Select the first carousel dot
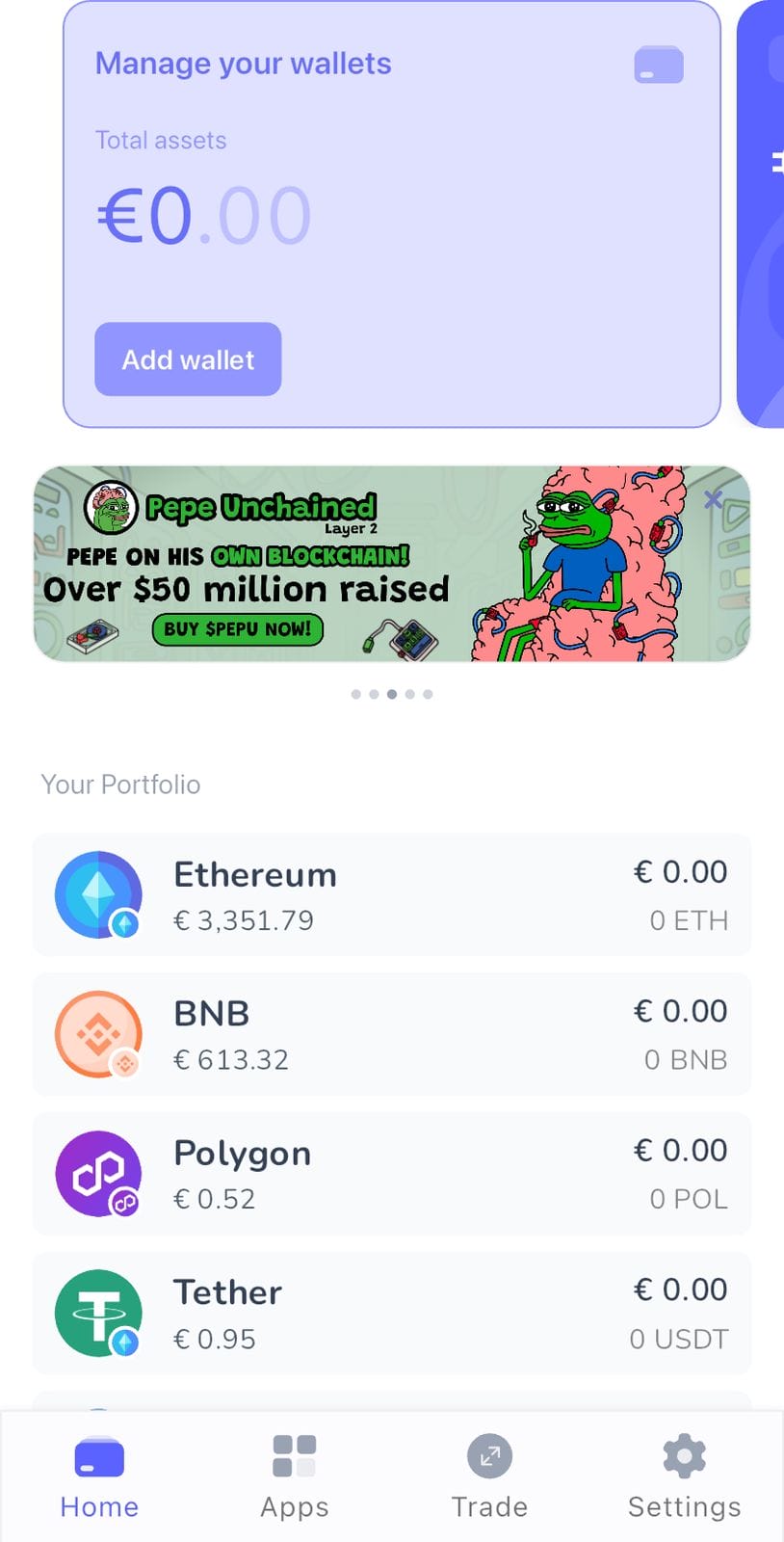The image size is (784, 1542). point(355,694)
